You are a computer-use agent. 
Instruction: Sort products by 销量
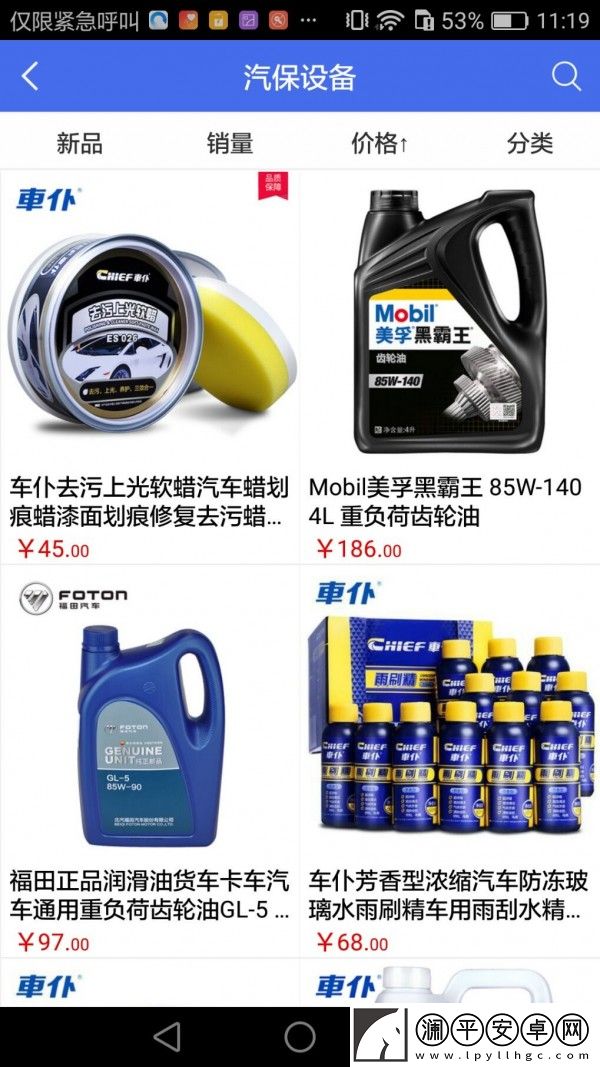click(229, 143)
